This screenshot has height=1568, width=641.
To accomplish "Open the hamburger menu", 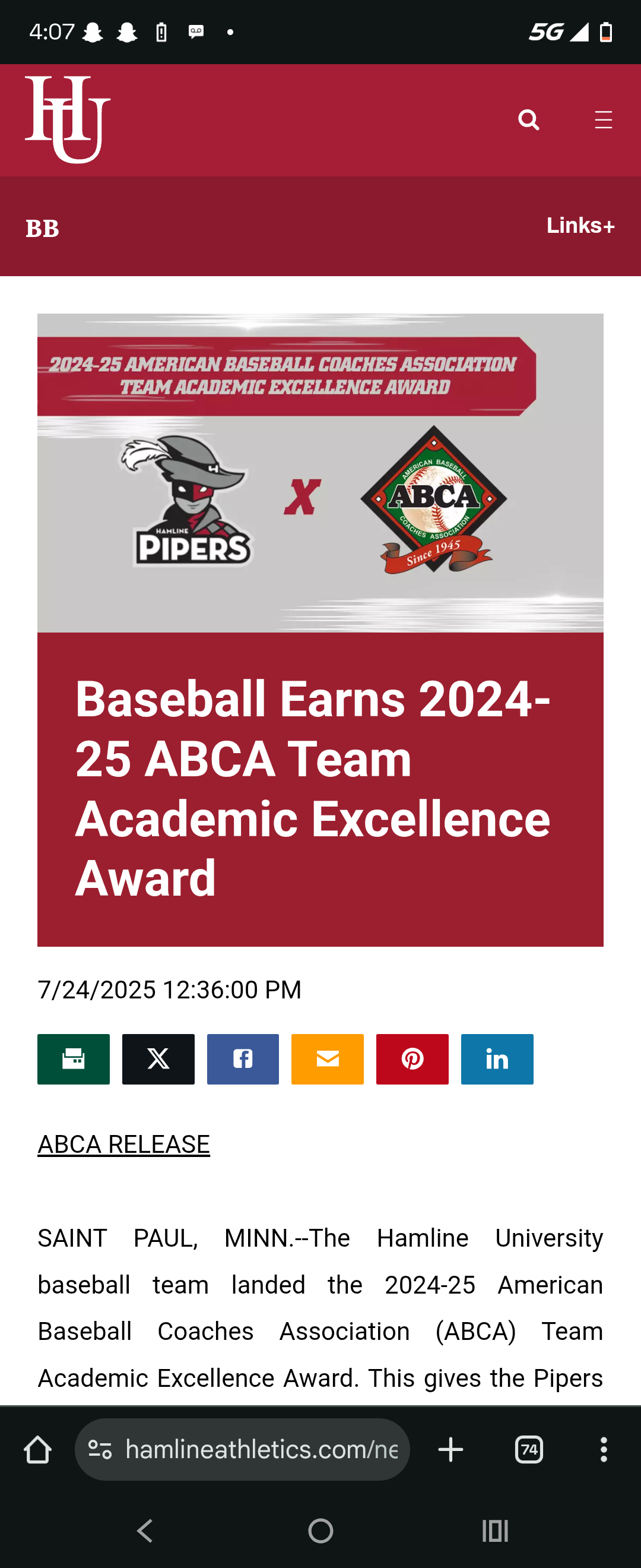I will [x=602, y=120].
